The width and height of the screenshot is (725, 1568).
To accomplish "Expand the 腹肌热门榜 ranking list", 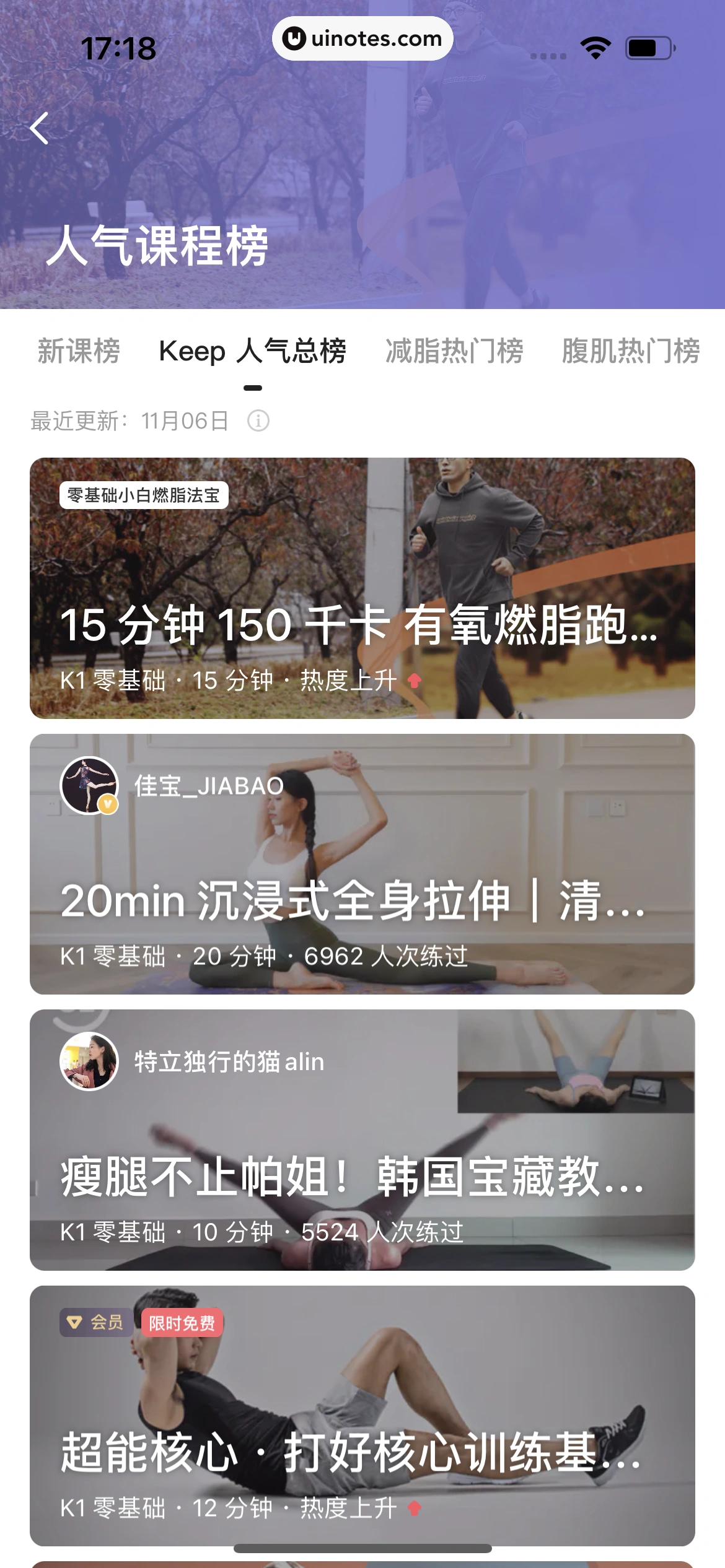I will click(x=630, y=351).
